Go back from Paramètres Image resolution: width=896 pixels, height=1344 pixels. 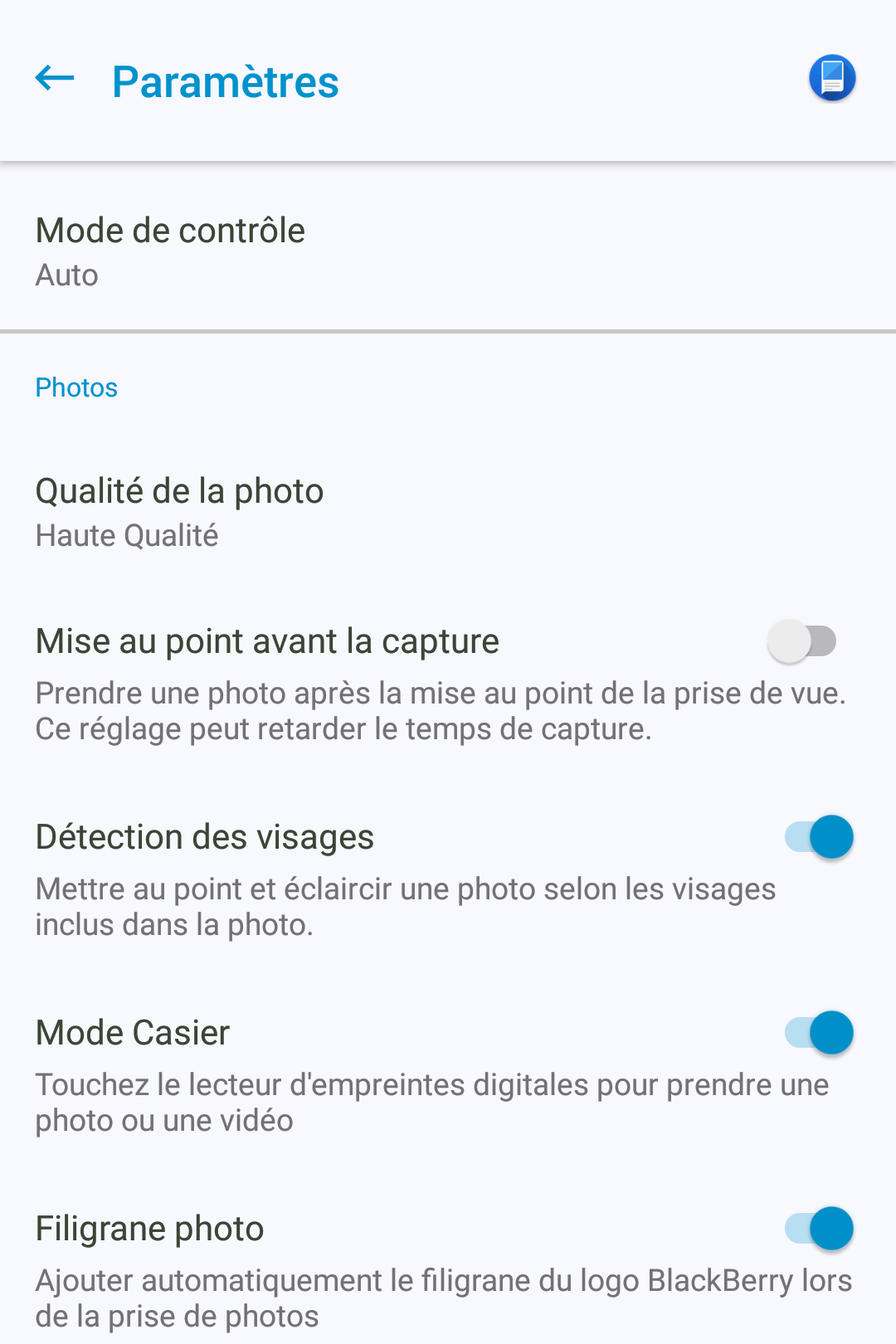(x=55, y=80)
